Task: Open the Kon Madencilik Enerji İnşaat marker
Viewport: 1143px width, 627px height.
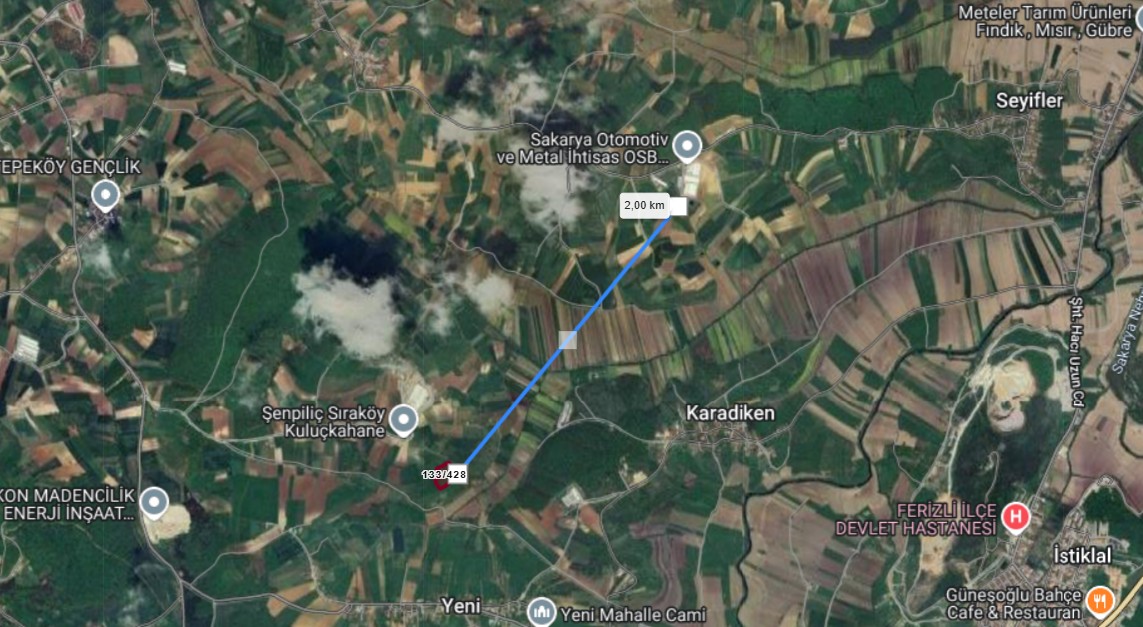Action: click(x=153, y=502)
